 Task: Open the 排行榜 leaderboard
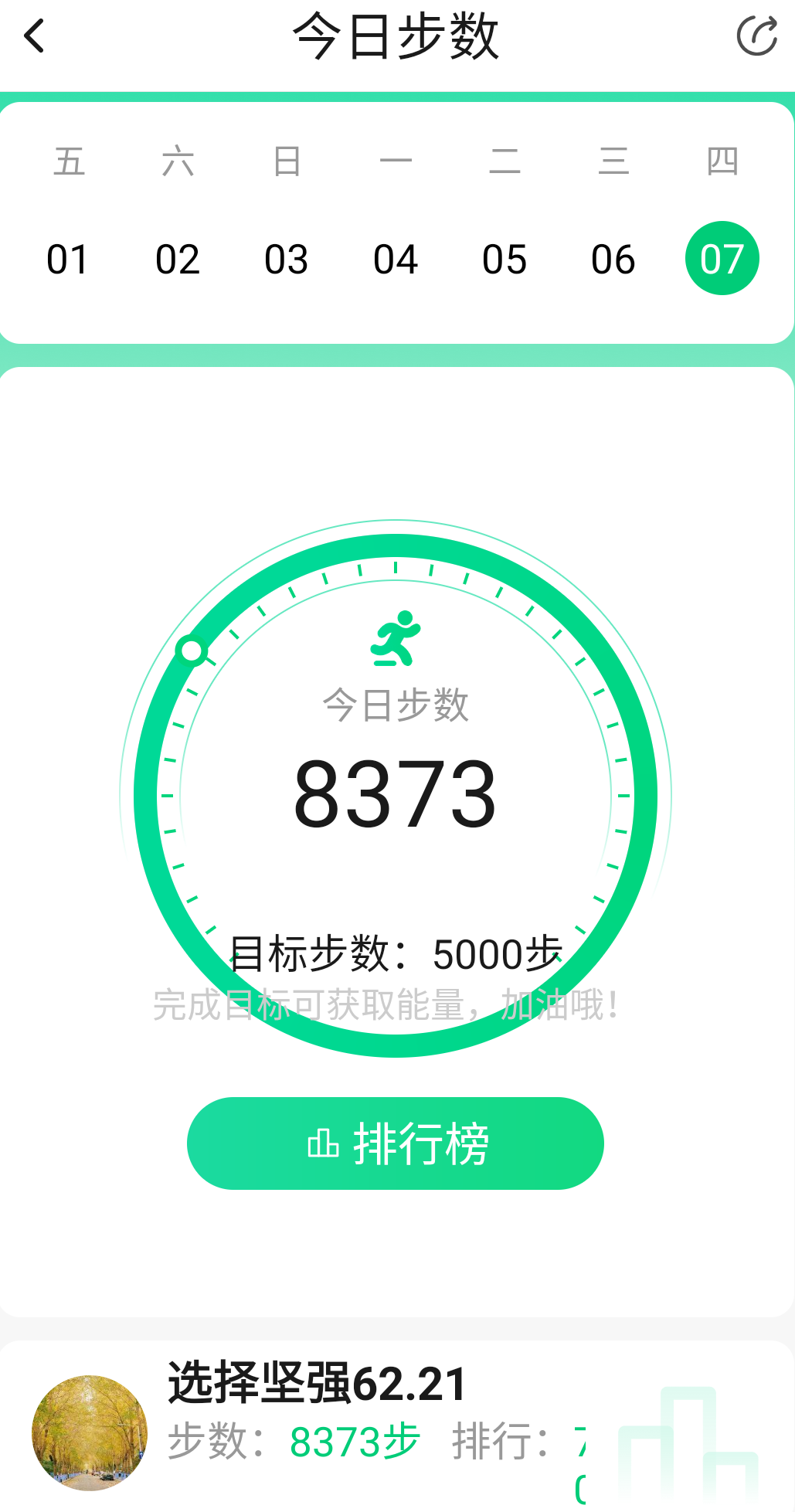(395, 1143)
